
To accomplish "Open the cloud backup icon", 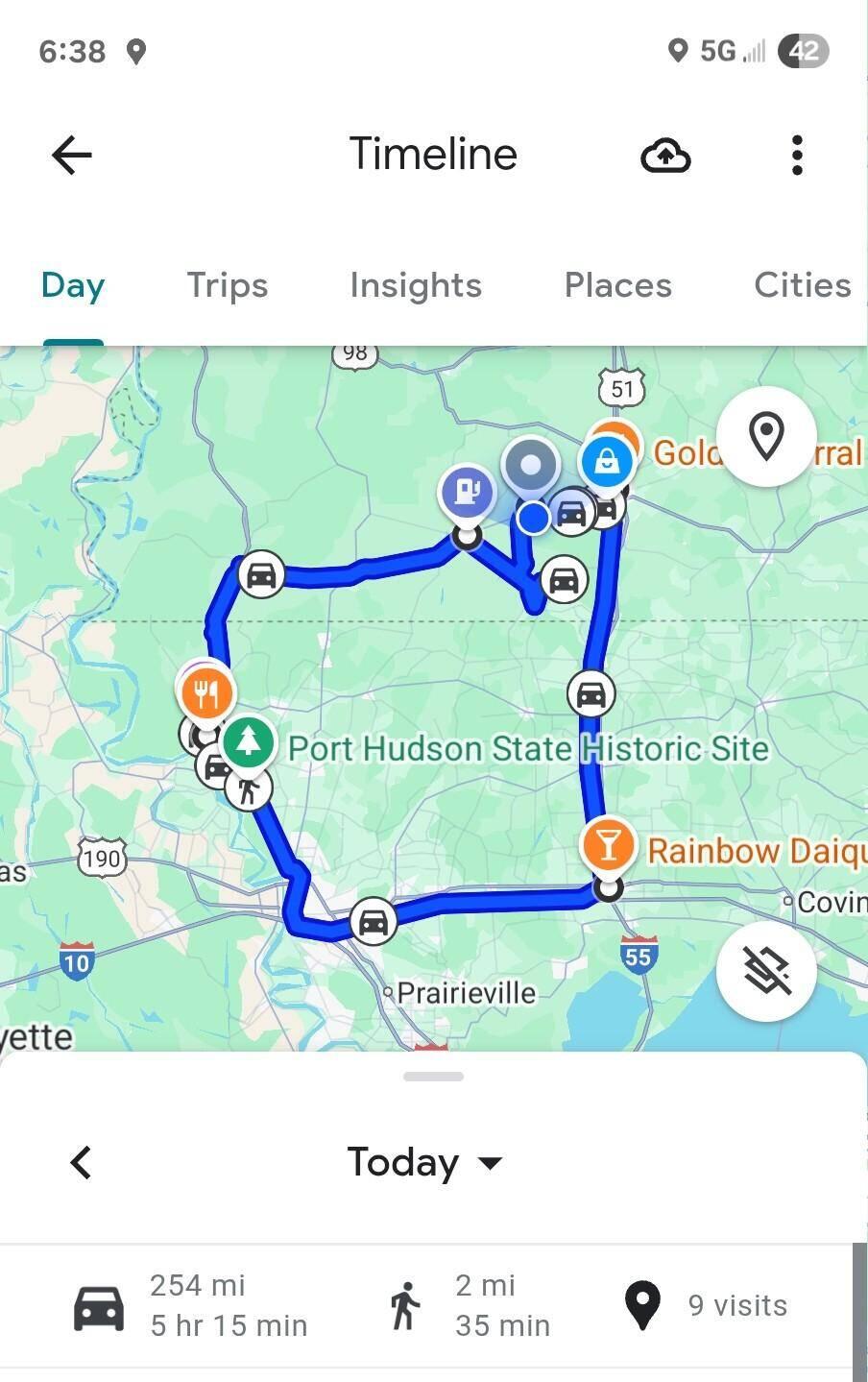I will pyautogui.click(x=665, y=155).
